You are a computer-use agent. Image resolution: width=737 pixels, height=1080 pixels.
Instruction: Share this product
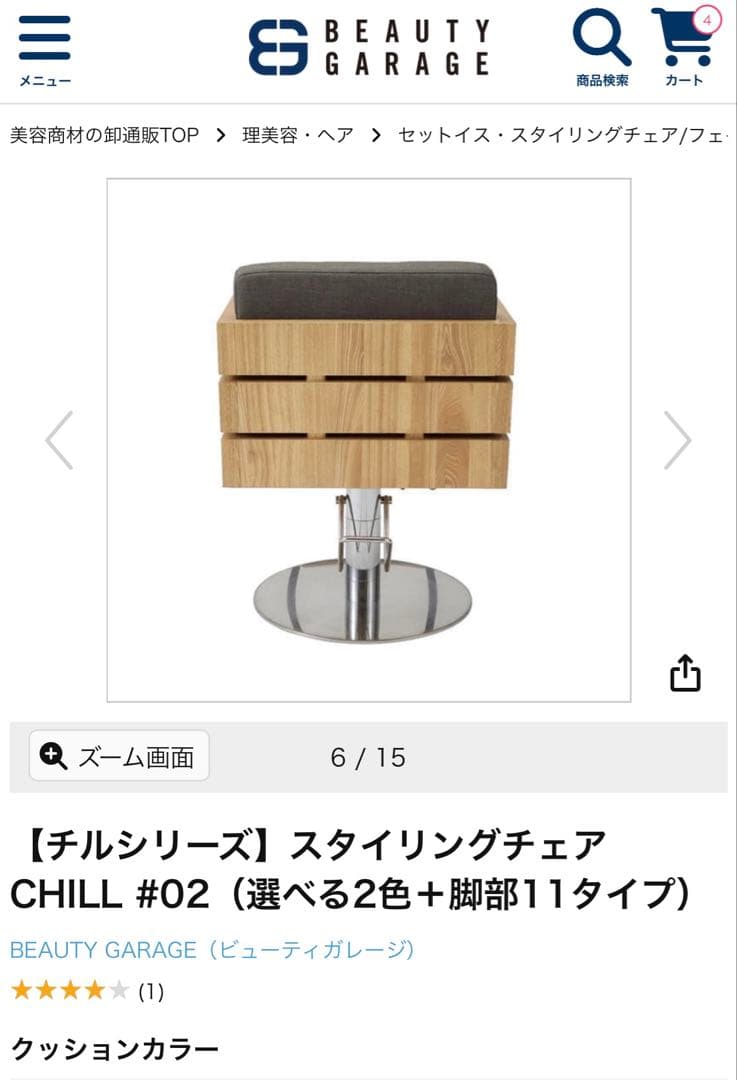685,673
